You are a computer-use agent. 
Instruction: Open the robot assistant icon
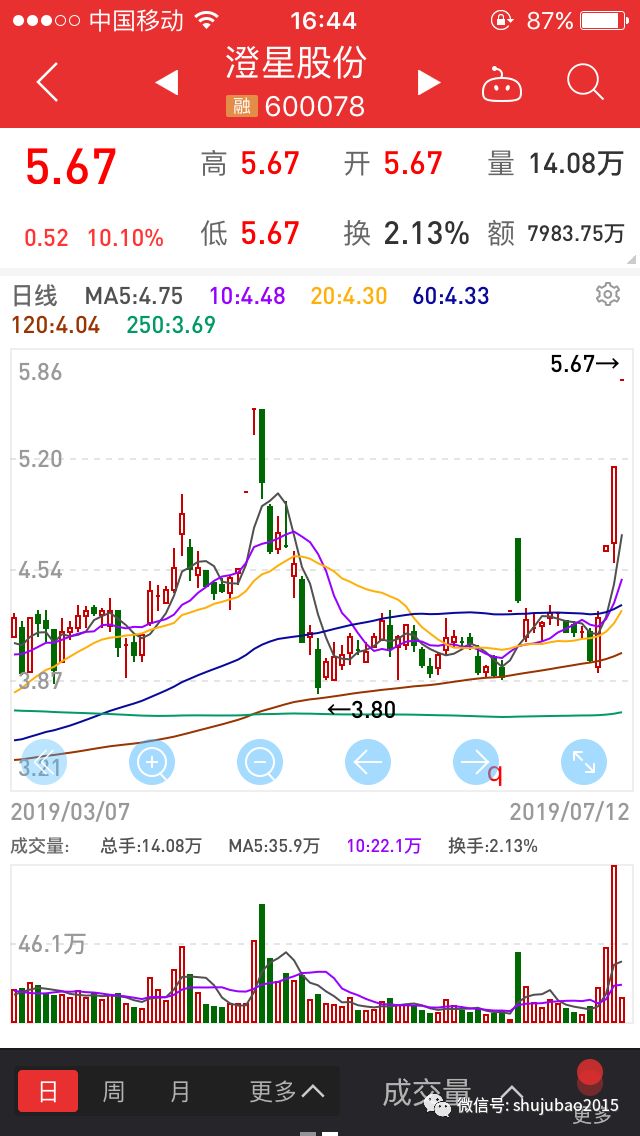(x=502, y=83)
